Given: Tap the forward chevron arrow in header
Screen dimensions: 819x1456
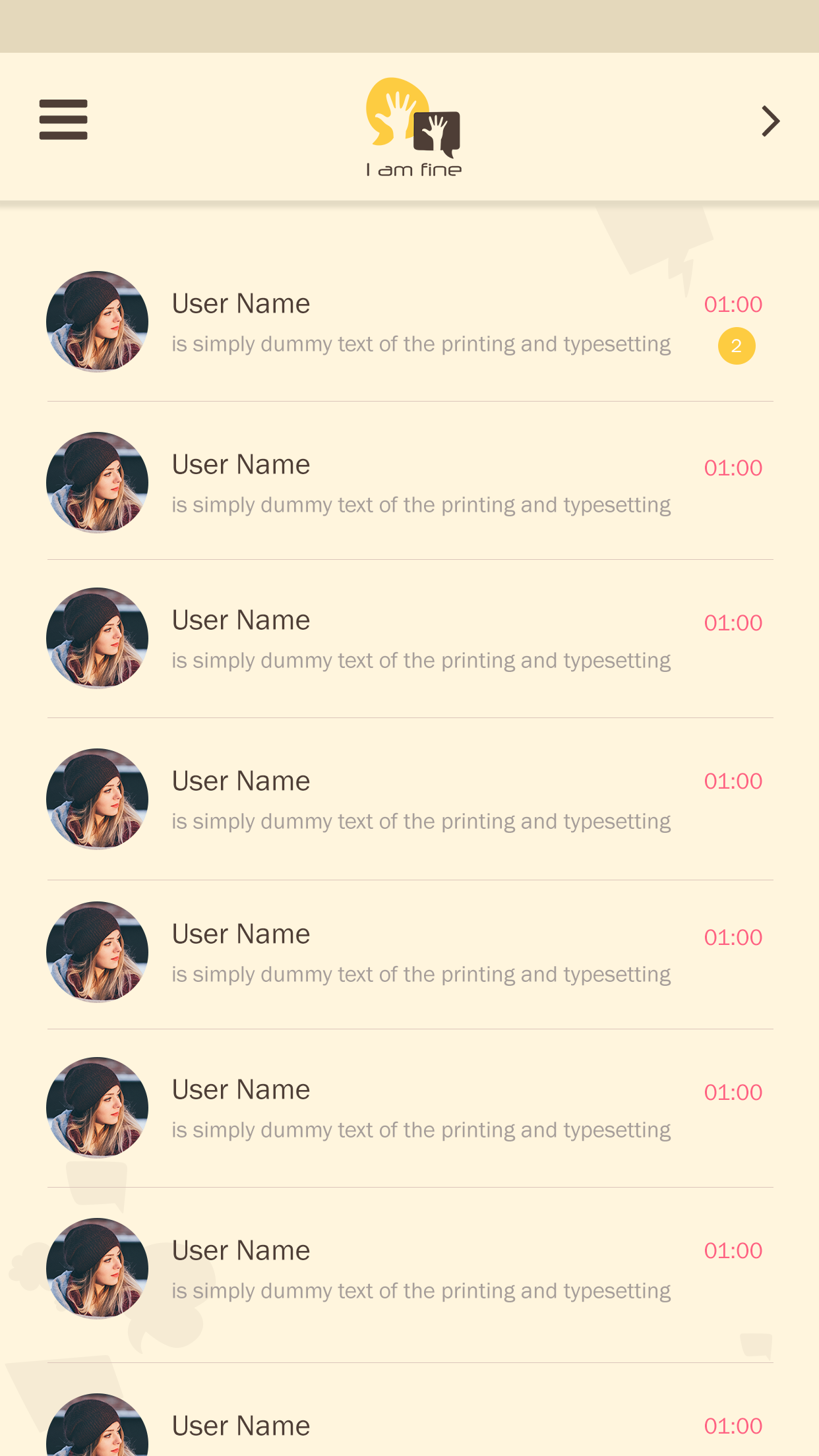Looking at the screenshot, I should 771,121.
